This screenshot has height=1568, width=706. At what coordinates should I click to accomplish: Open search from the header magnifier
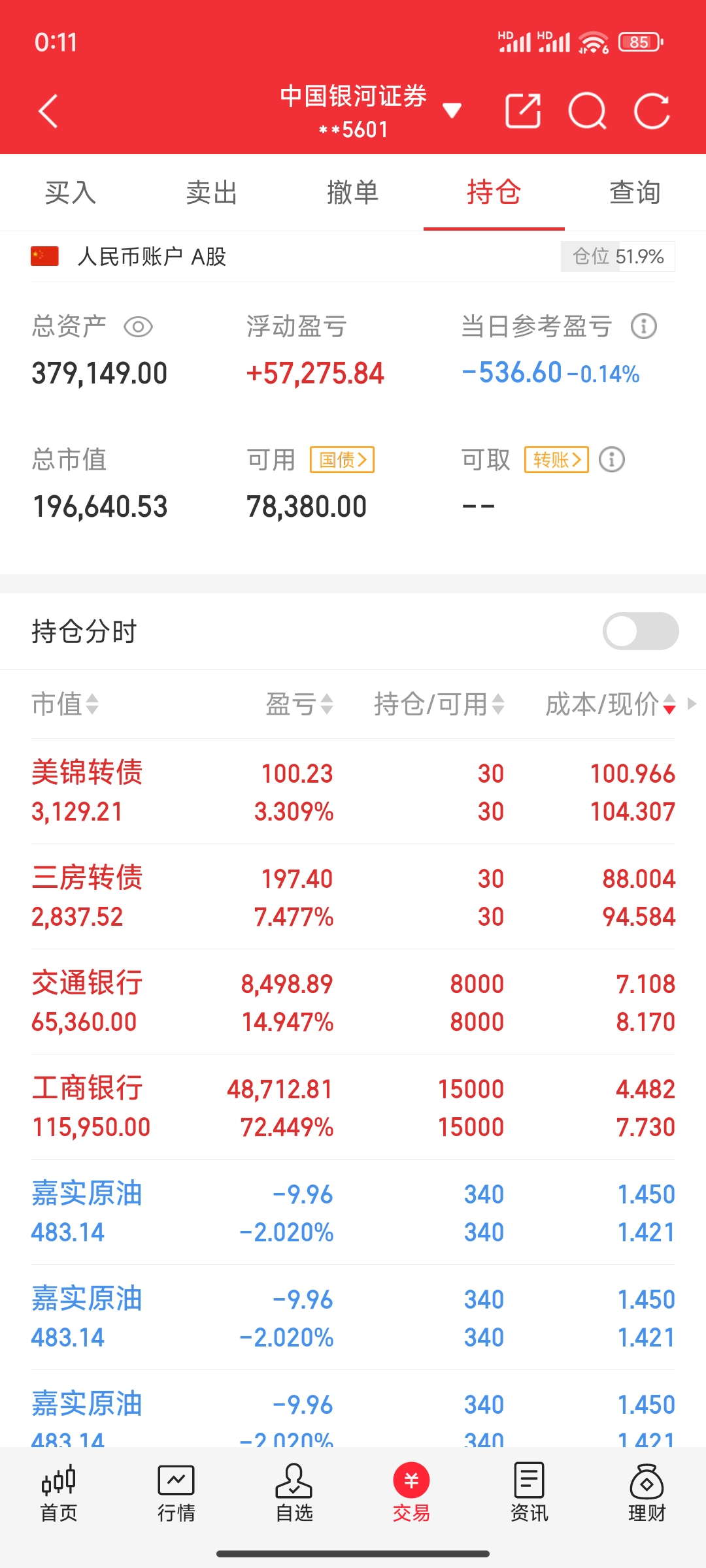pyautogui.click(x=587, y=111)
